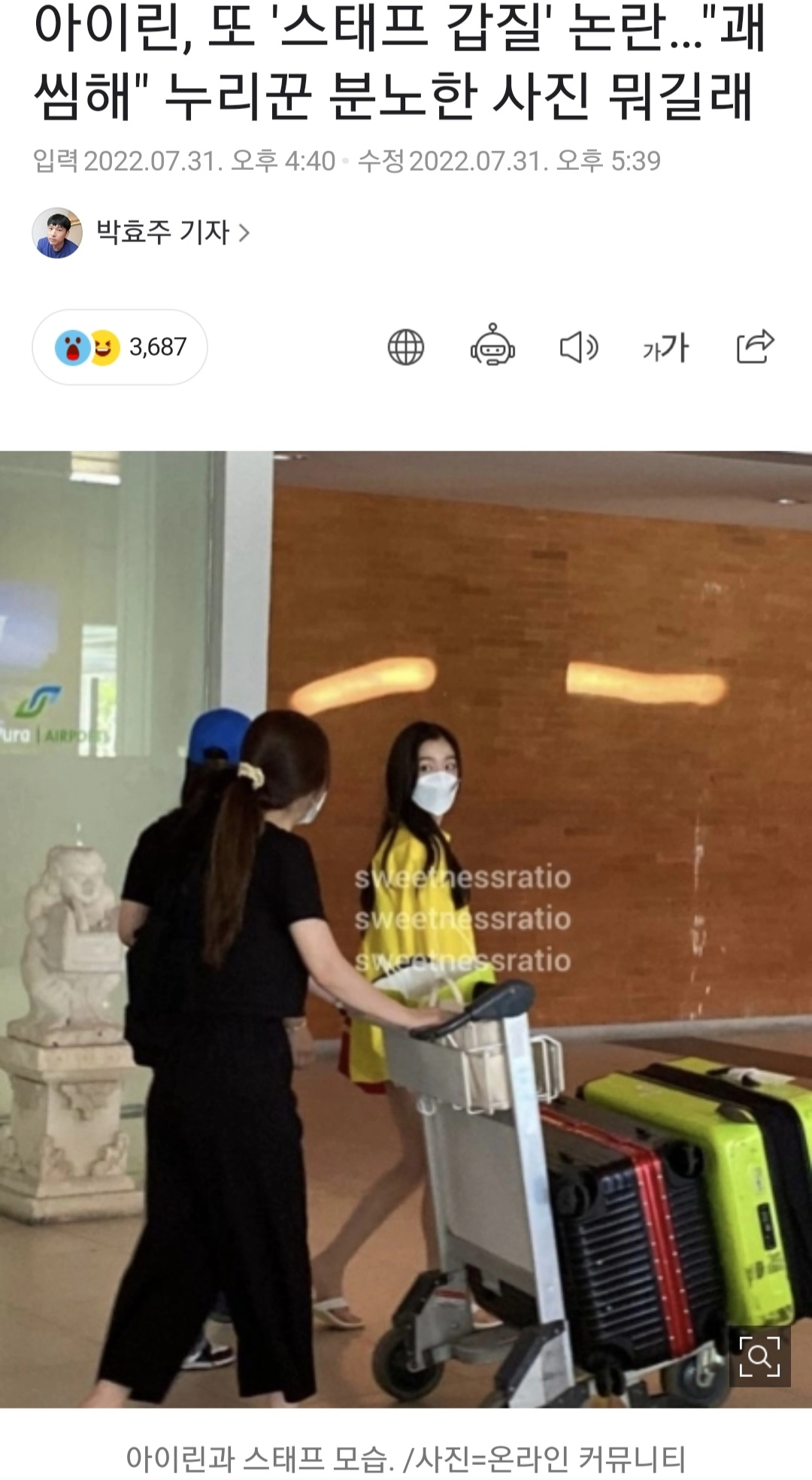The width and height of the screenshot is (812, 1480).
Task: Enlarge the article photo with magnifier icon
Action: pos(759,1356)
